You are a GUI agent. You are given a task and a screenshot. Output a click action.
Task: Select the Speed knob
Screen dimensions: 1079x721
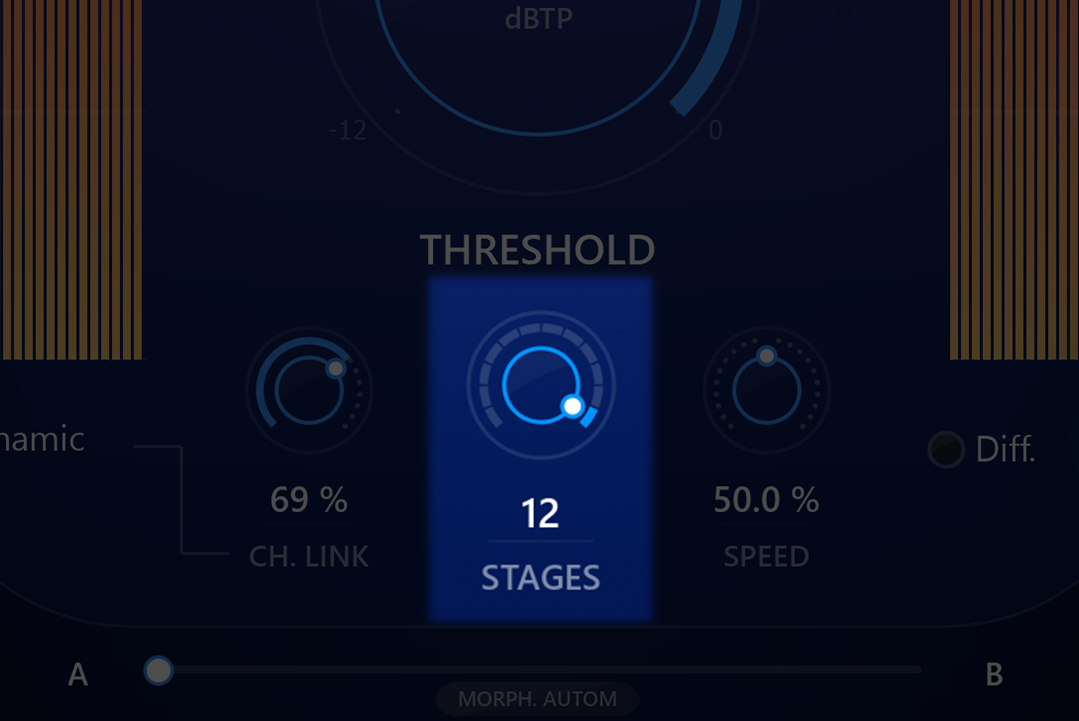pyautogui.click(x=766, y=390)
